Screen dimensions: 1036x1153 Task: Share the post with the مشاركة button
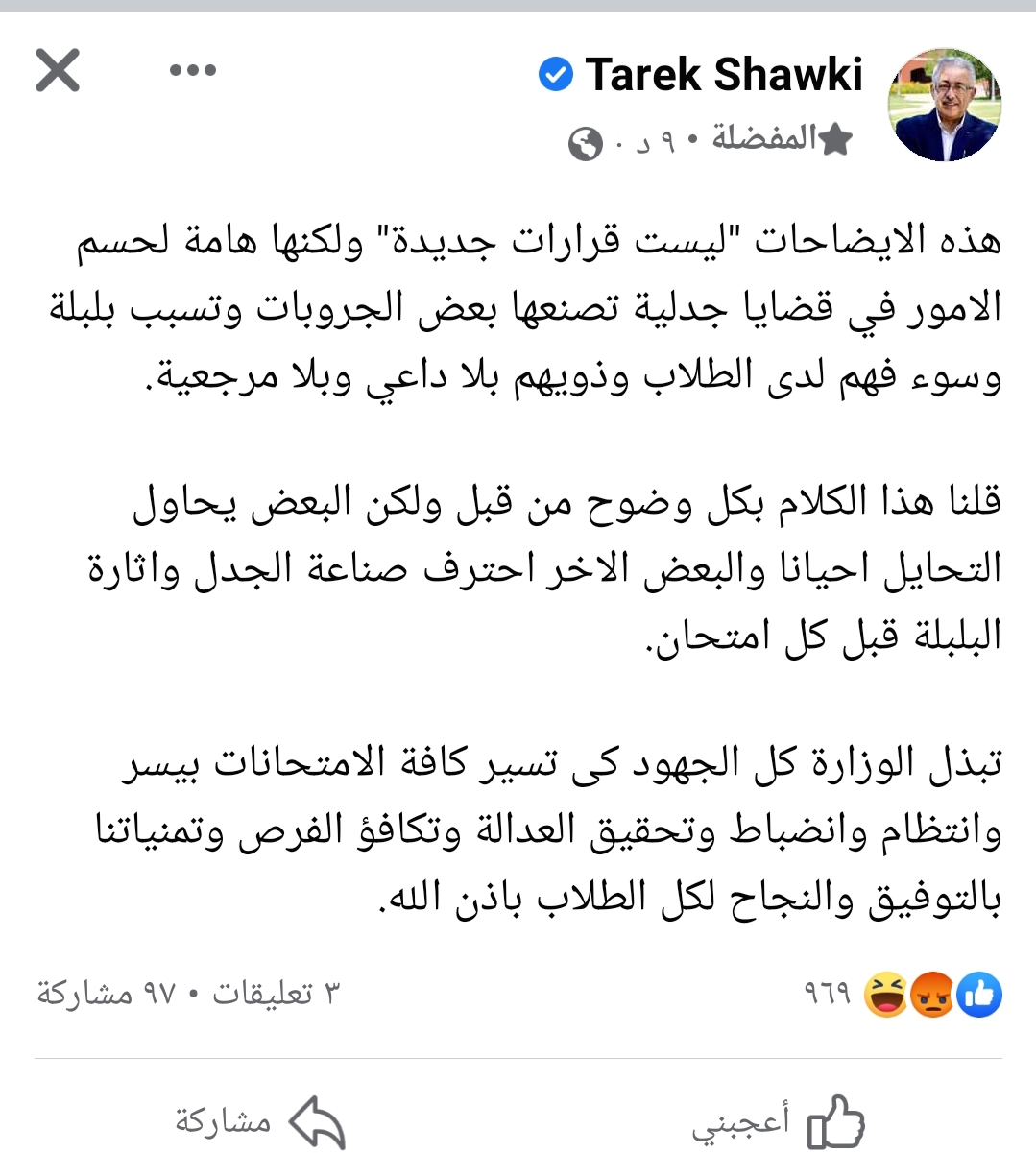pyautogui.click(x=259, y=1121)
